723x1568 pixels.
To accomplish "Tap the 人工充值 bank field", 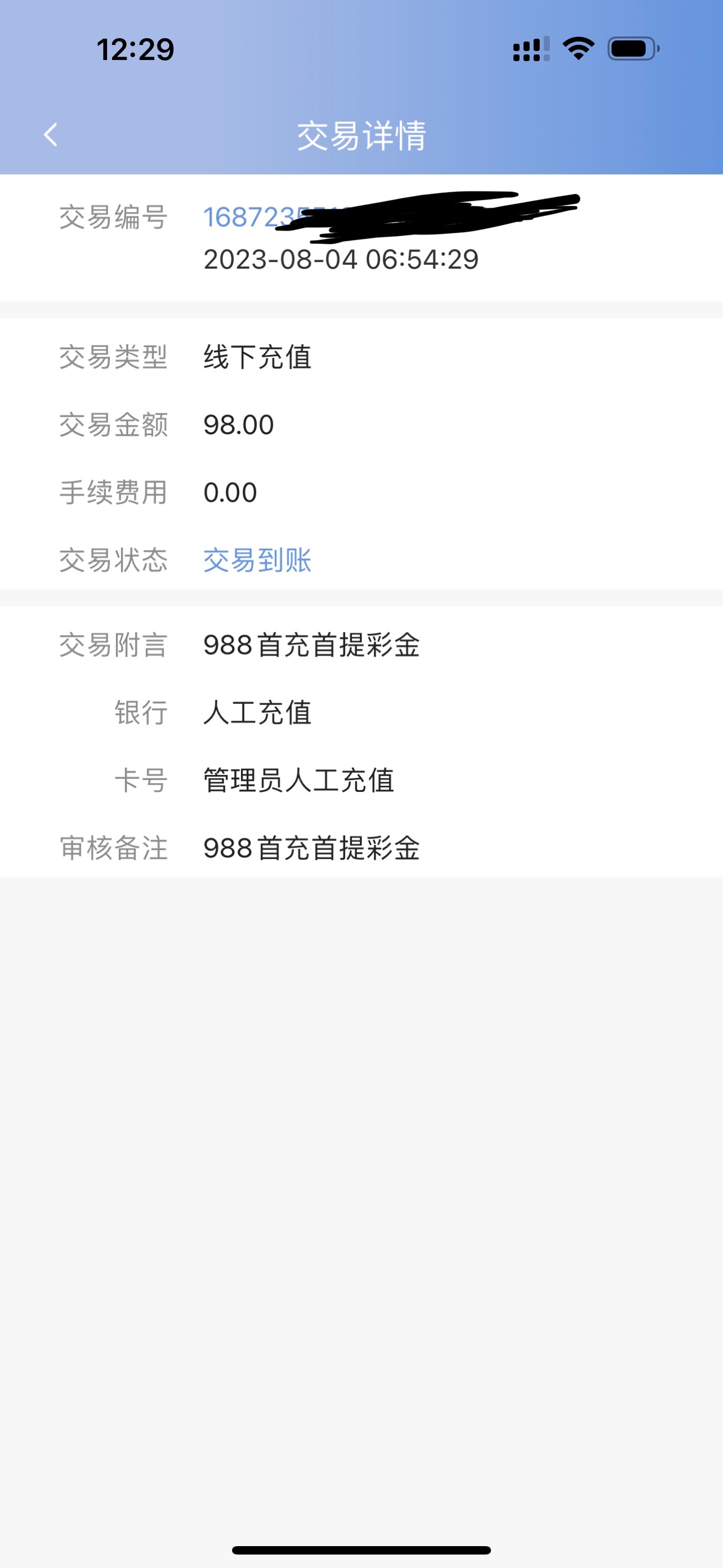I will click(257, 713).
